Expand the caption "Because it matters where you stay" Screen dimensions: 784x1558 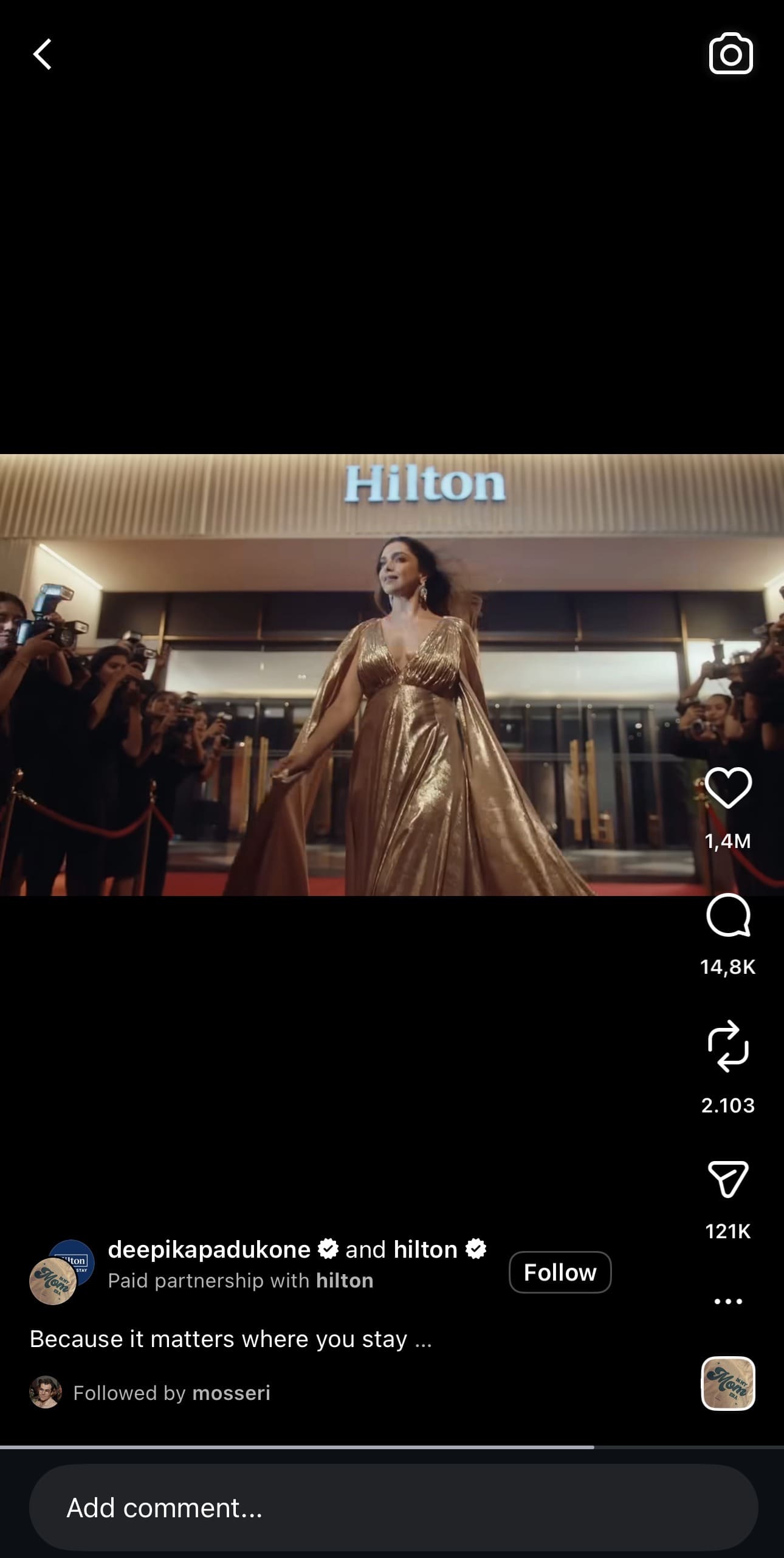click(x=231, y=1339)
